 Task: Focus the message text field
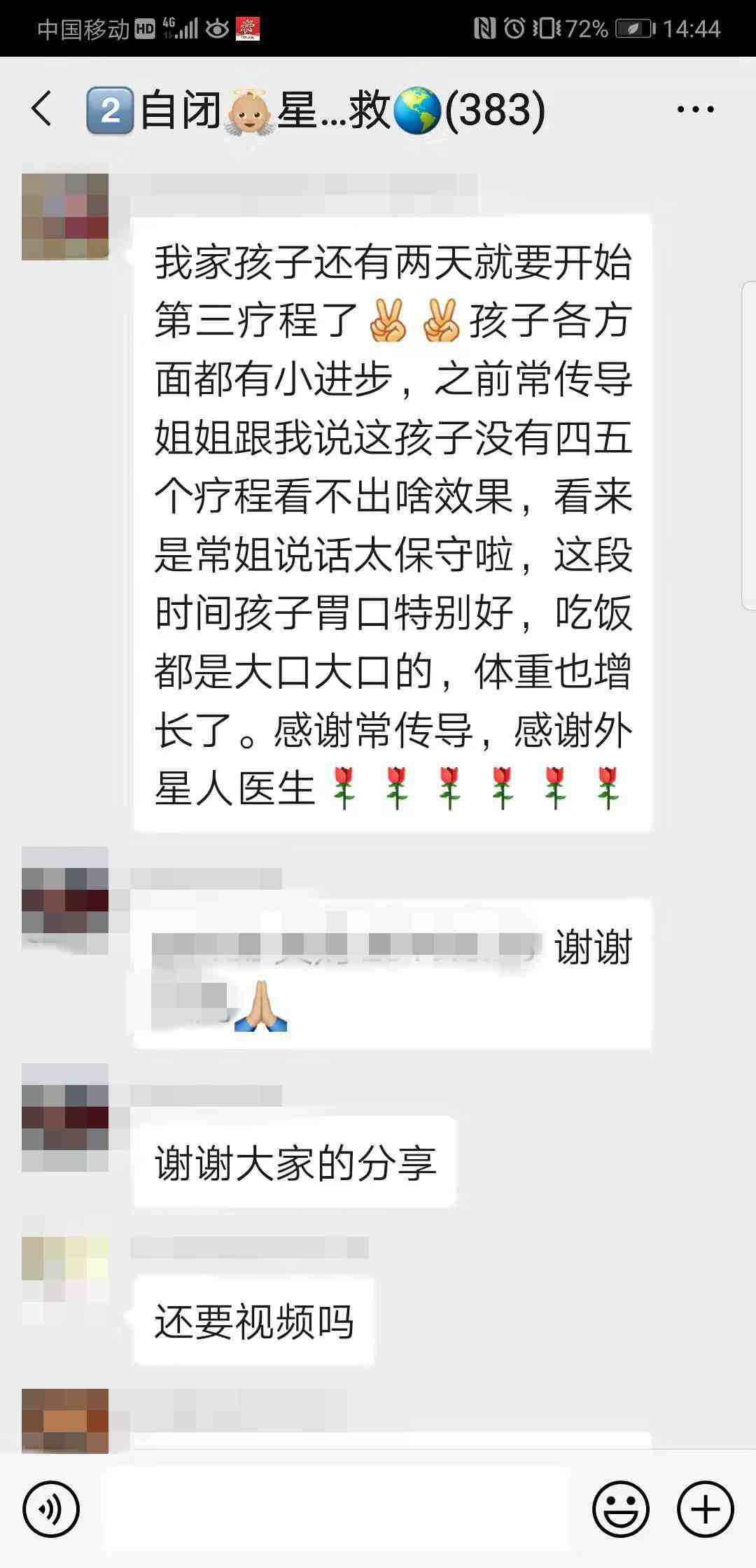coord(336,1510)
